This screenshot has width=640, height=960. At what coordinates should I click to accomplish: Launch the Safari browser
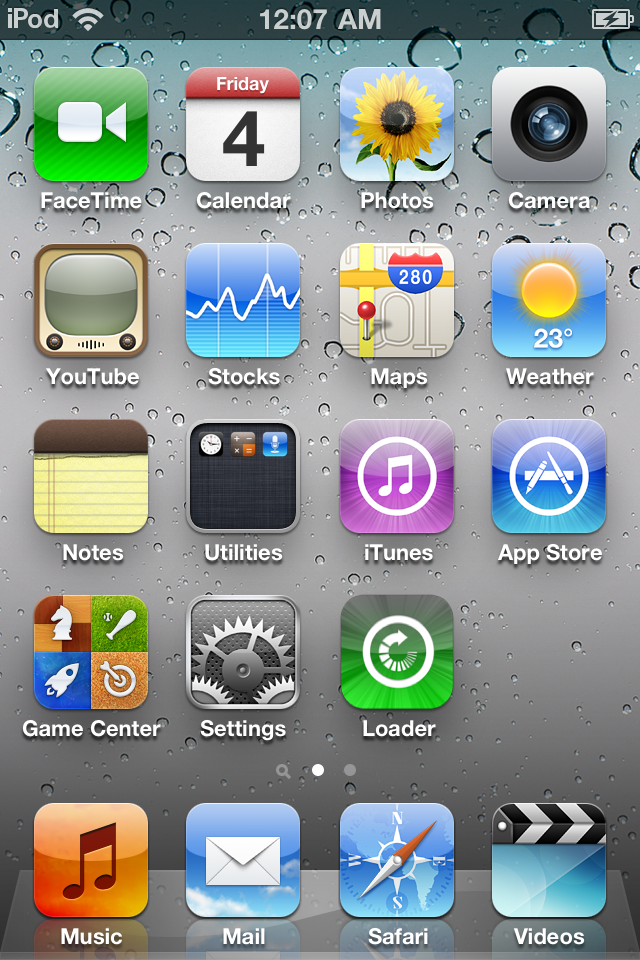pos(397,860)
